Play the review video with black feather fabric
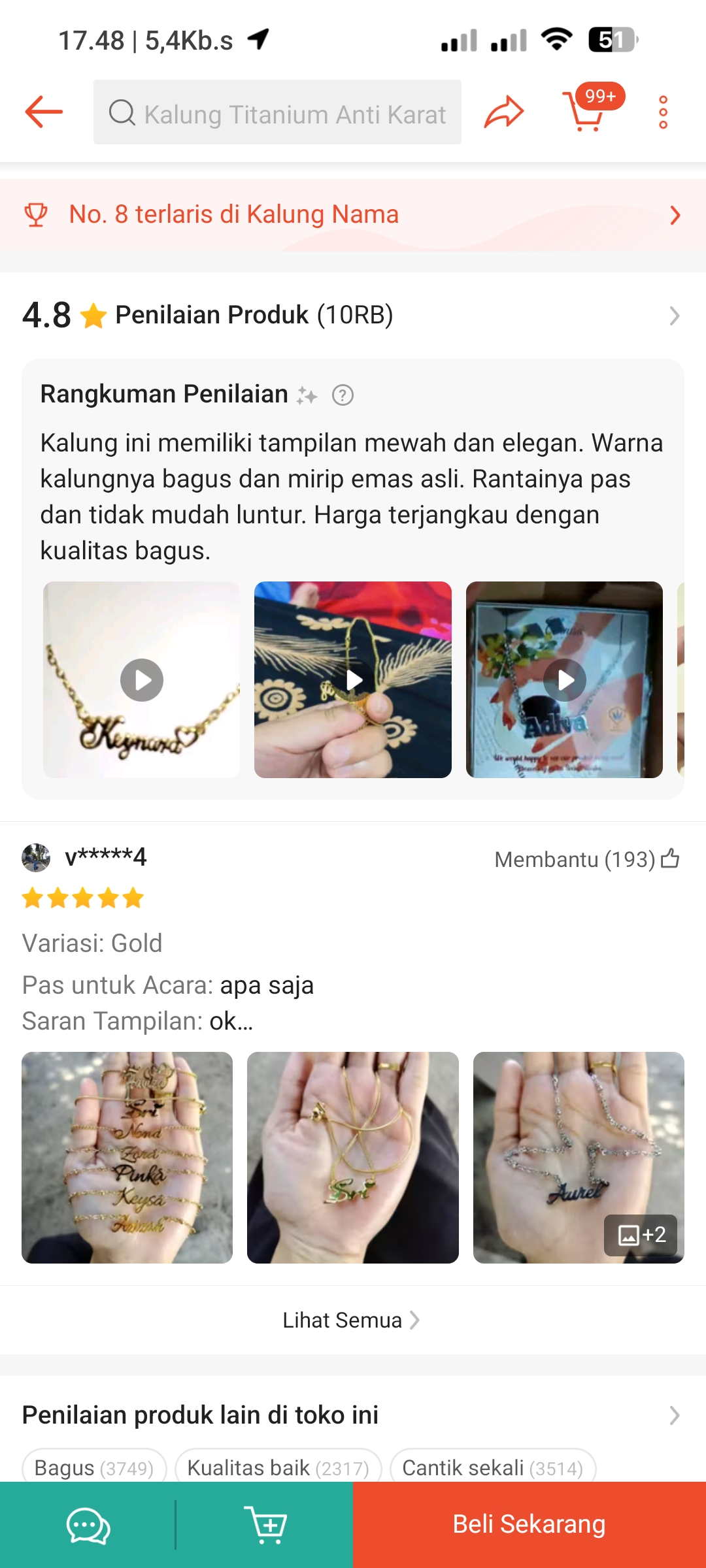Screen dimensions: 706x1568 tap(353, 679)
